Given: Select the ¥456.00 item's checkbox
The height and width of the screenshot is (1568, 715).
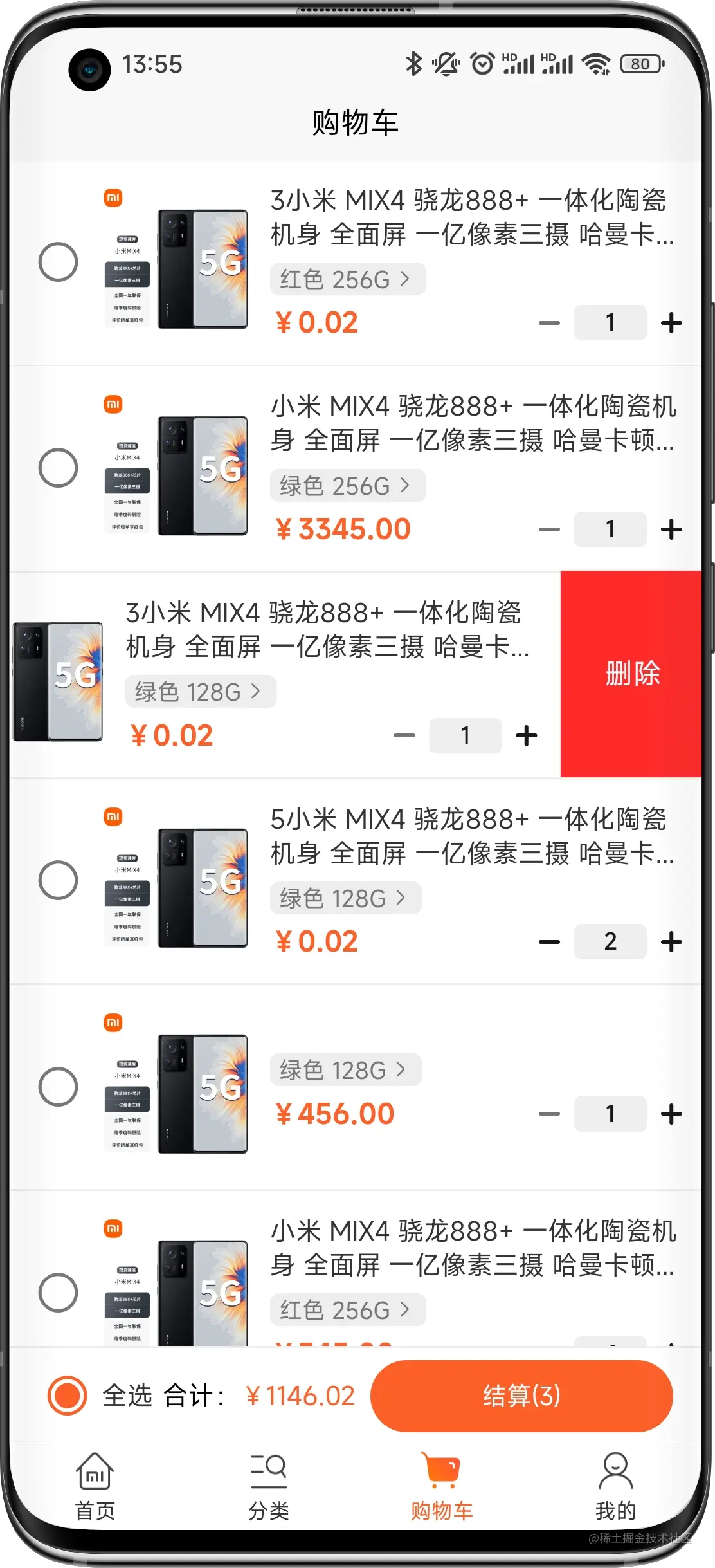Looking at the screenshot, I should 58,1086.
